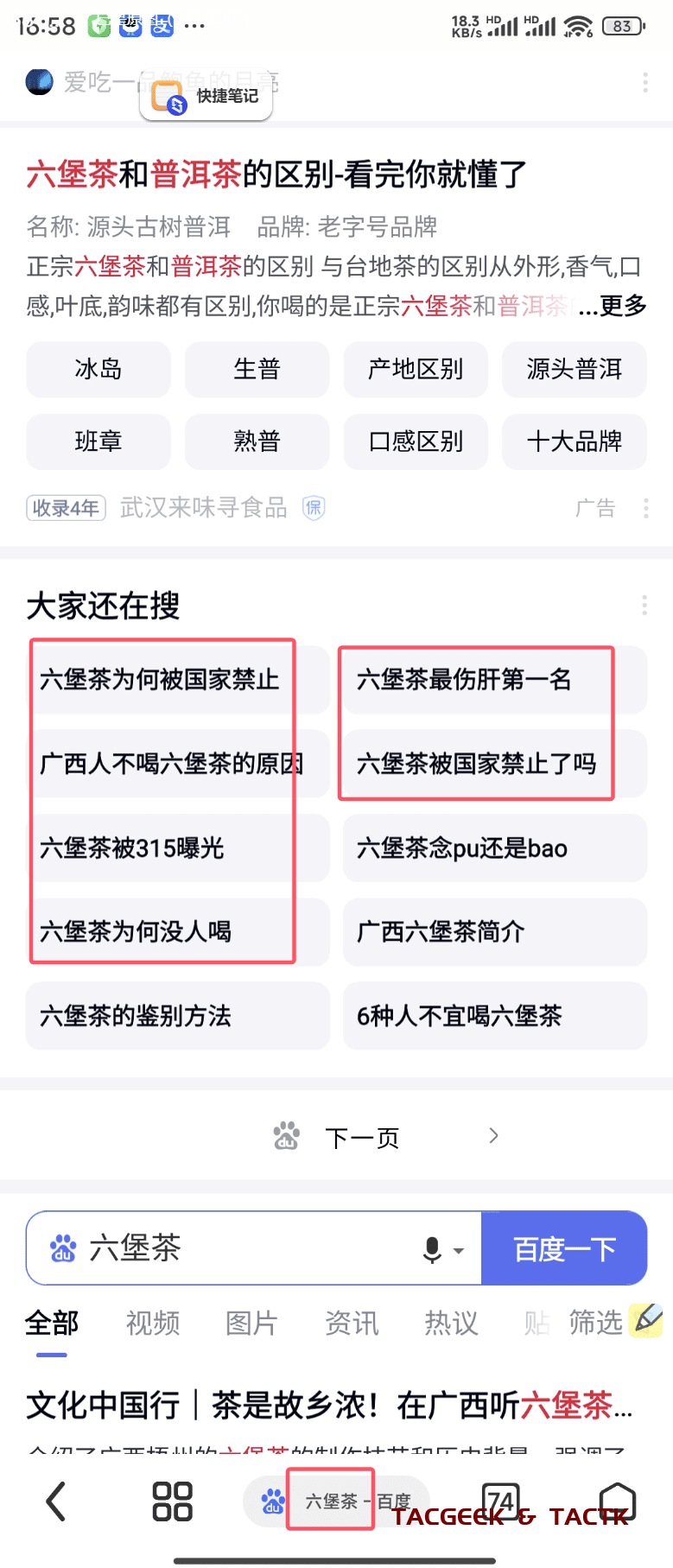Switch to the 视频 tab
This screenshot has width=673, height=1568.
coord(153,1323)
